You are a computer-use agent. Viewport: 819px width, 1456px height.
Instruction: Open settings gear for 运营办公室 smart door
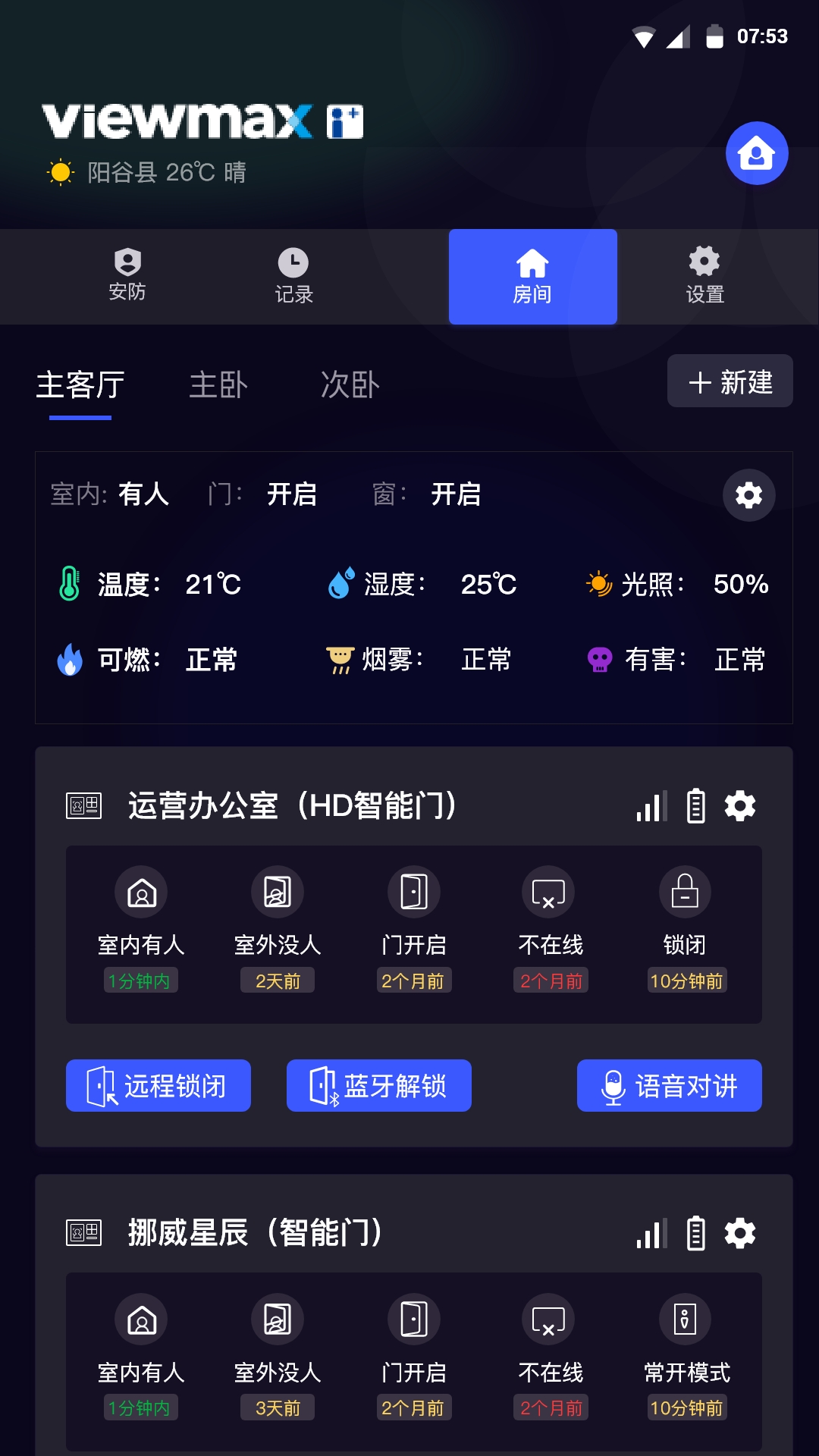click(x=740, y=806)
